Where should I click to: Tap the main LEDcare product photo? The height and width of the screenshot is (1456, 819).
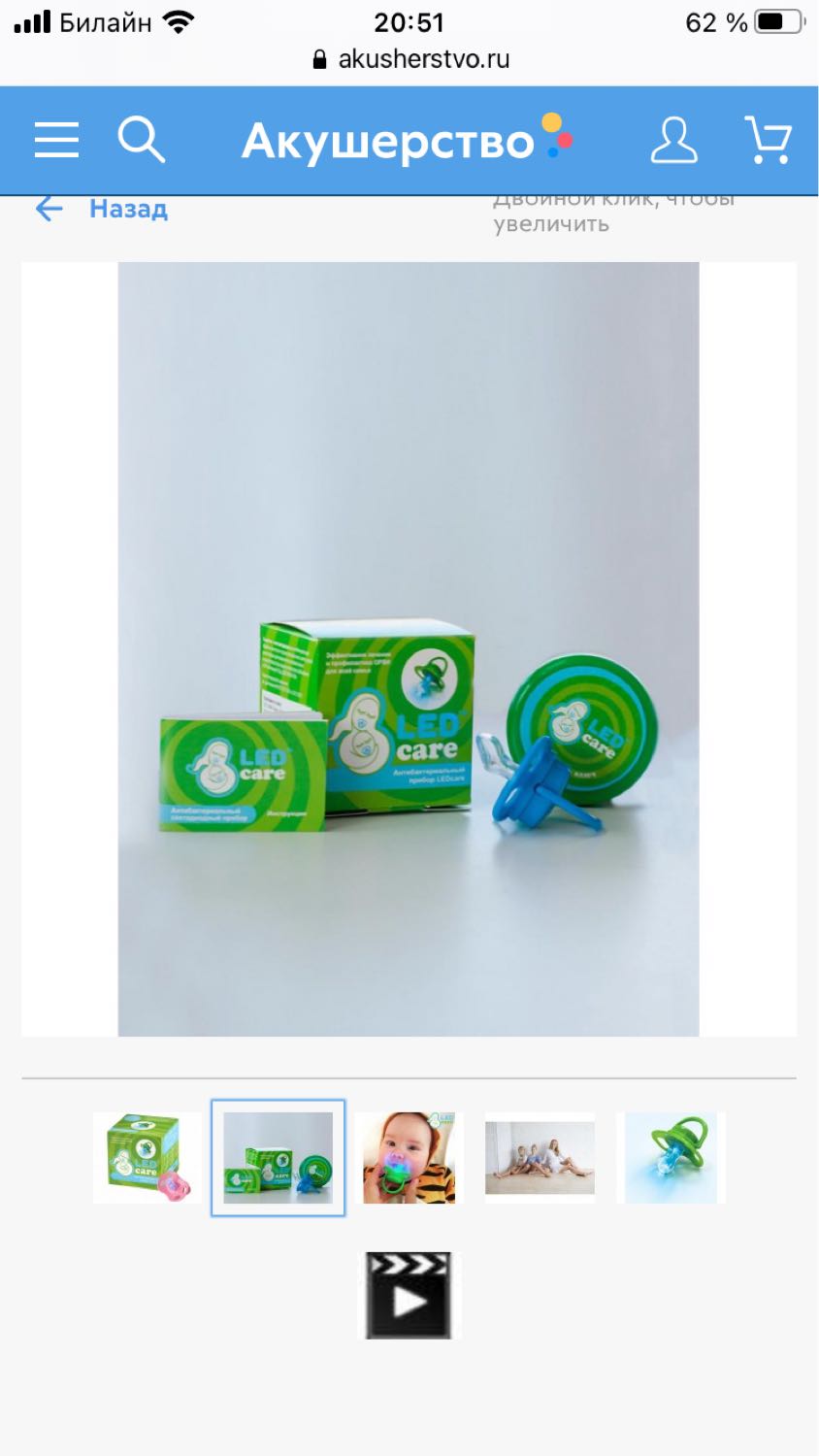click(409, 648)
